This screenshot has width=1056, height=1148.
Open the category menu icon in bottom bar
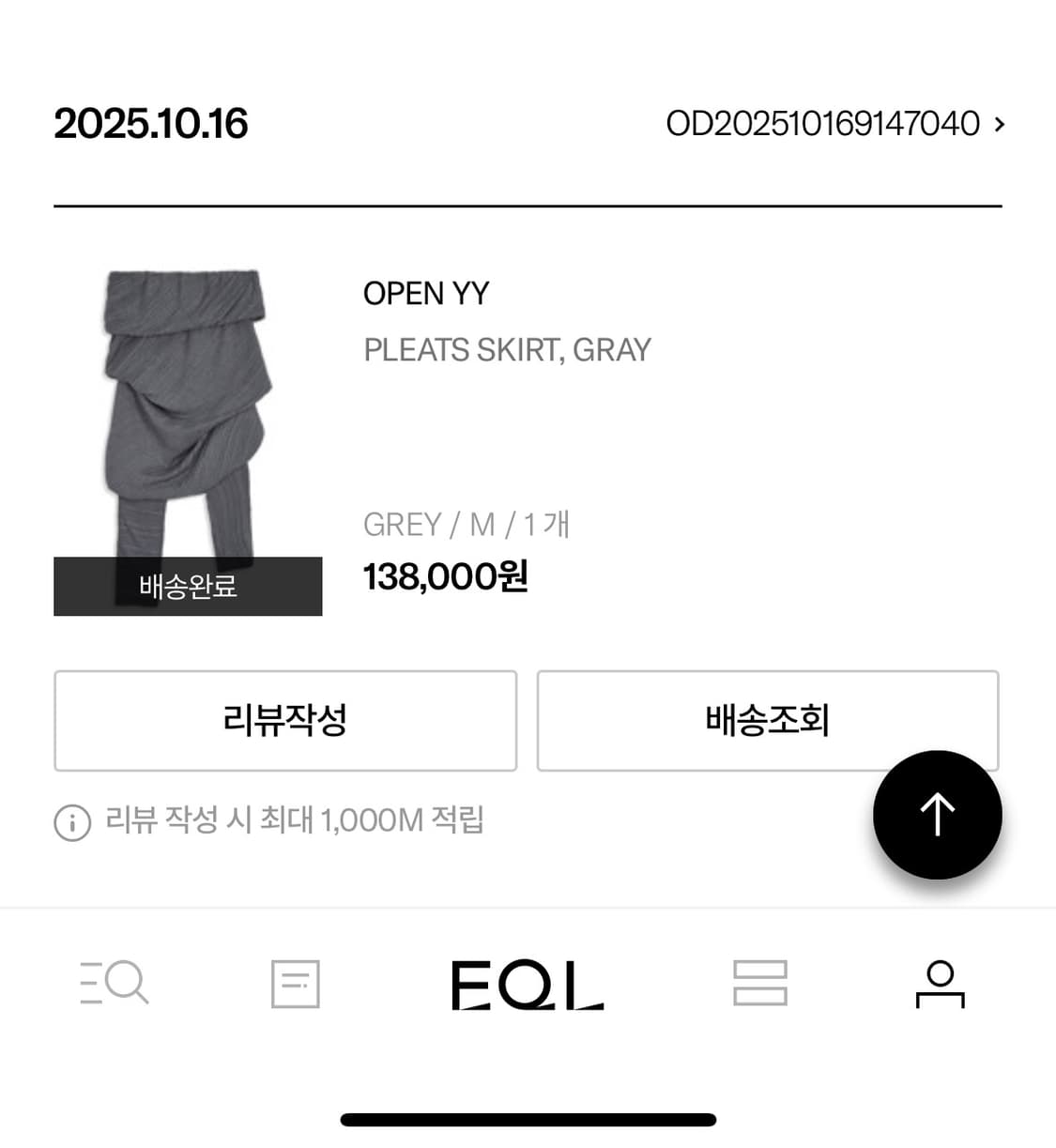pos(759,983)
